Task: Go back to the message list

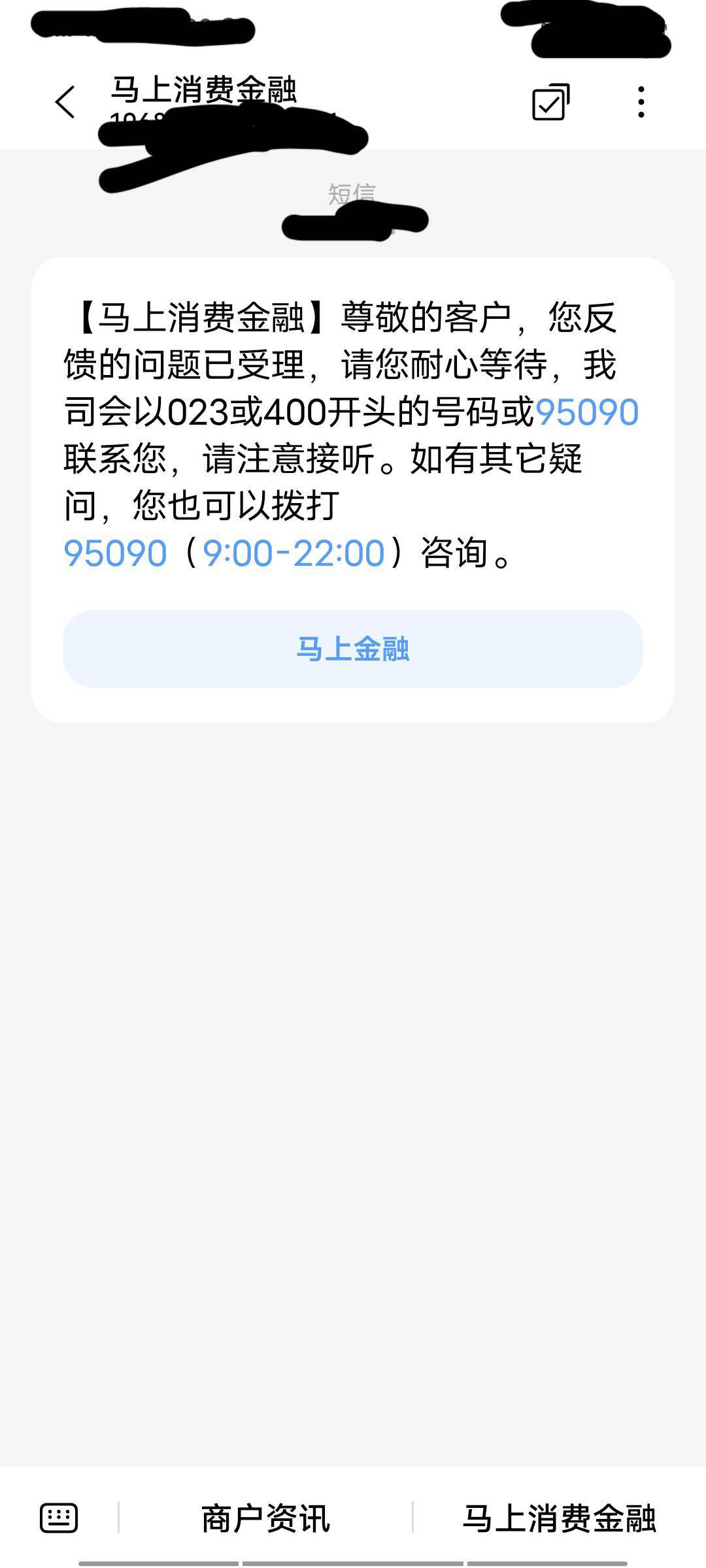Action: 65,102
